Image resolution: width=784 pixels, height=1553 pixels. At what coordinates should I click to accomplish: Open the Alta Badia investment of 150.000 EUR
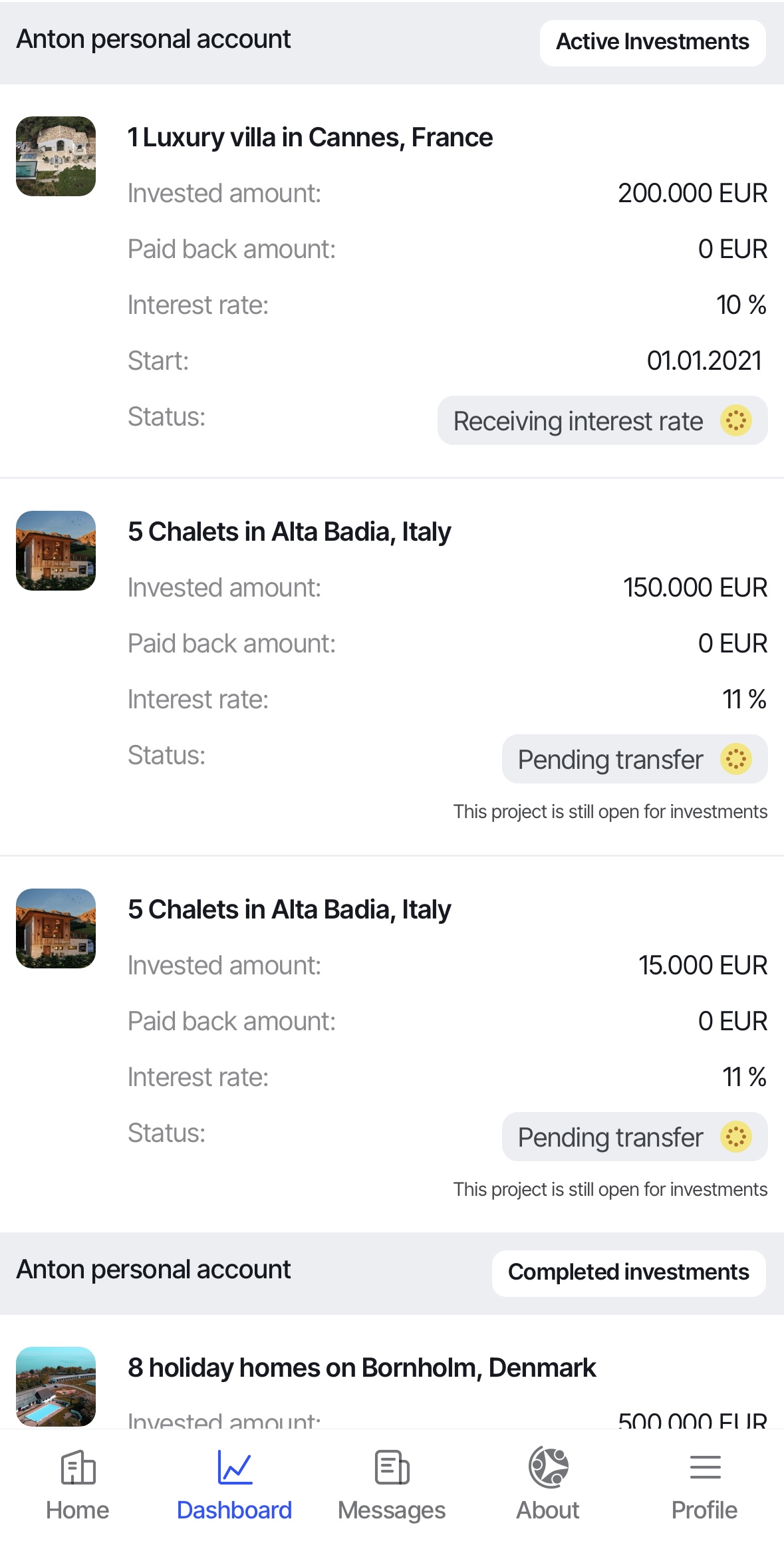(289, 532)
